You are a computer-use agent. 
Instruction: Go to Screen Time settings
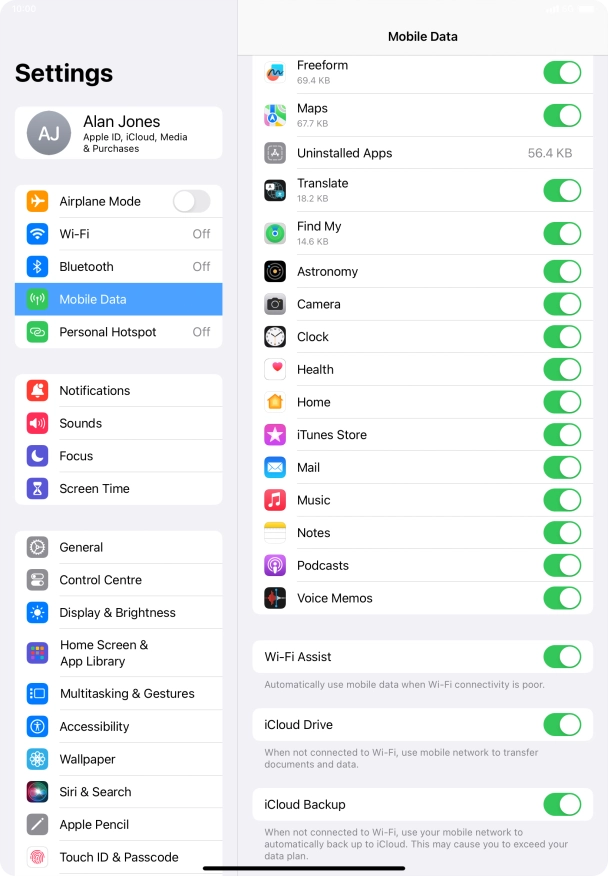pyautogui.click(x=118, y=489)
